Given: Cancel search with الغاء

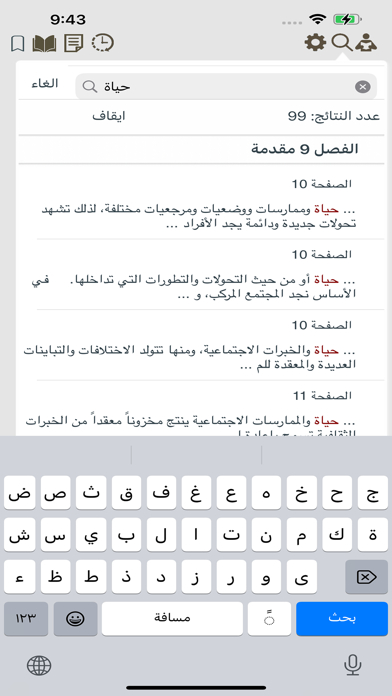Looking at the screenshot, I should point(45,83).
